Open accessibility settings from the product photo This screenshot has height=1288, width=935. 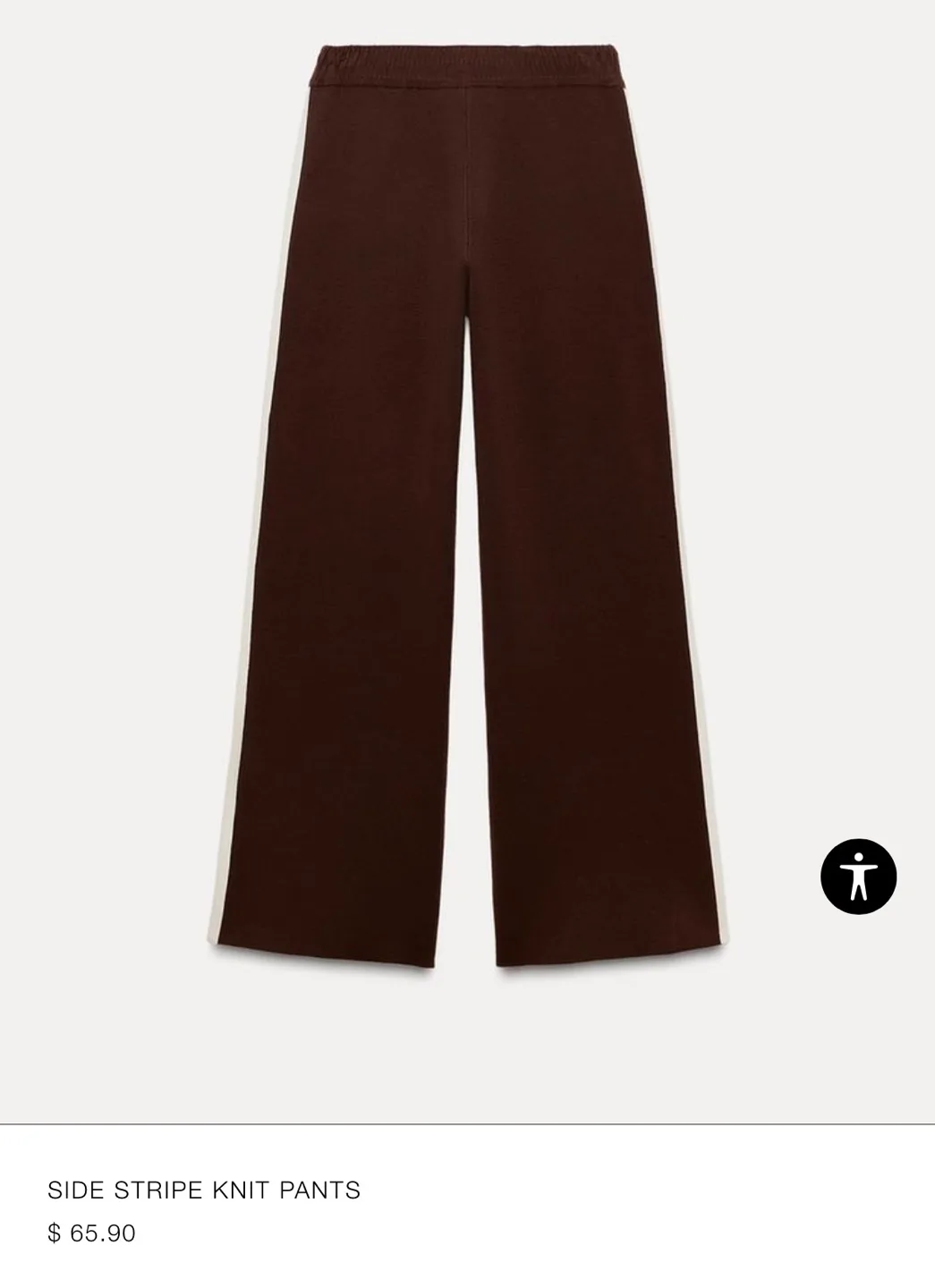click(860, 875)
